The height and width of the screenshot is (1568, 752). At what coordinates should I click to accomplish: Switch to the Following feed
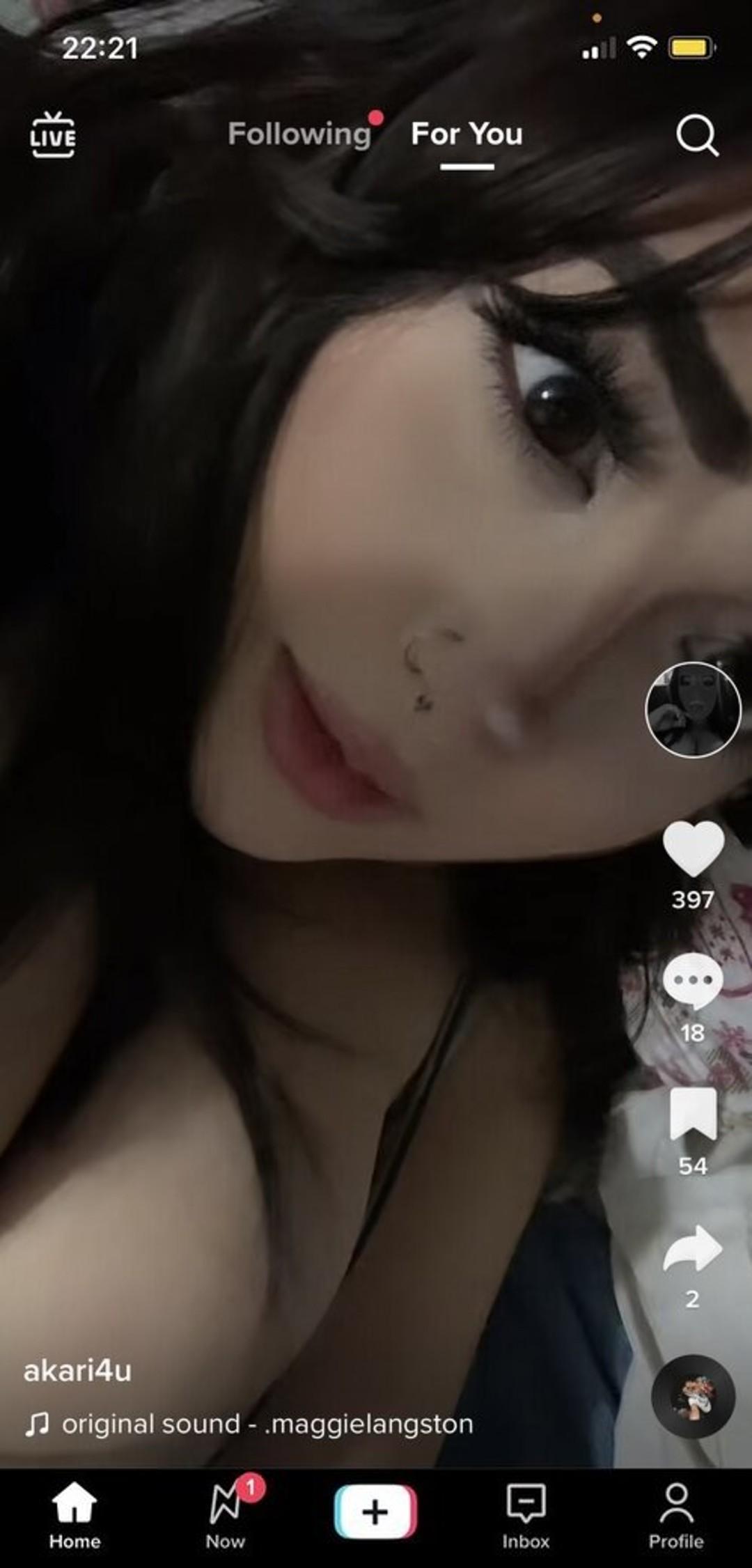(x=300, y=134)
